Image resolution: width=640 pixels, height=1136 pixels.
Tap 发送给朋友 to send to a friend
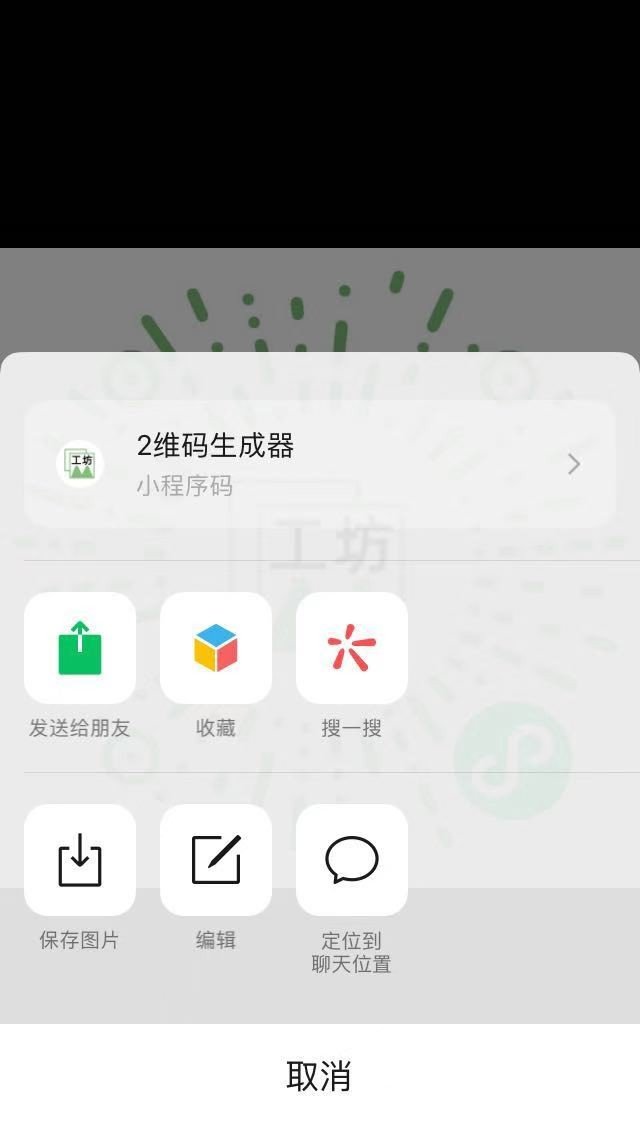point(80,648)
